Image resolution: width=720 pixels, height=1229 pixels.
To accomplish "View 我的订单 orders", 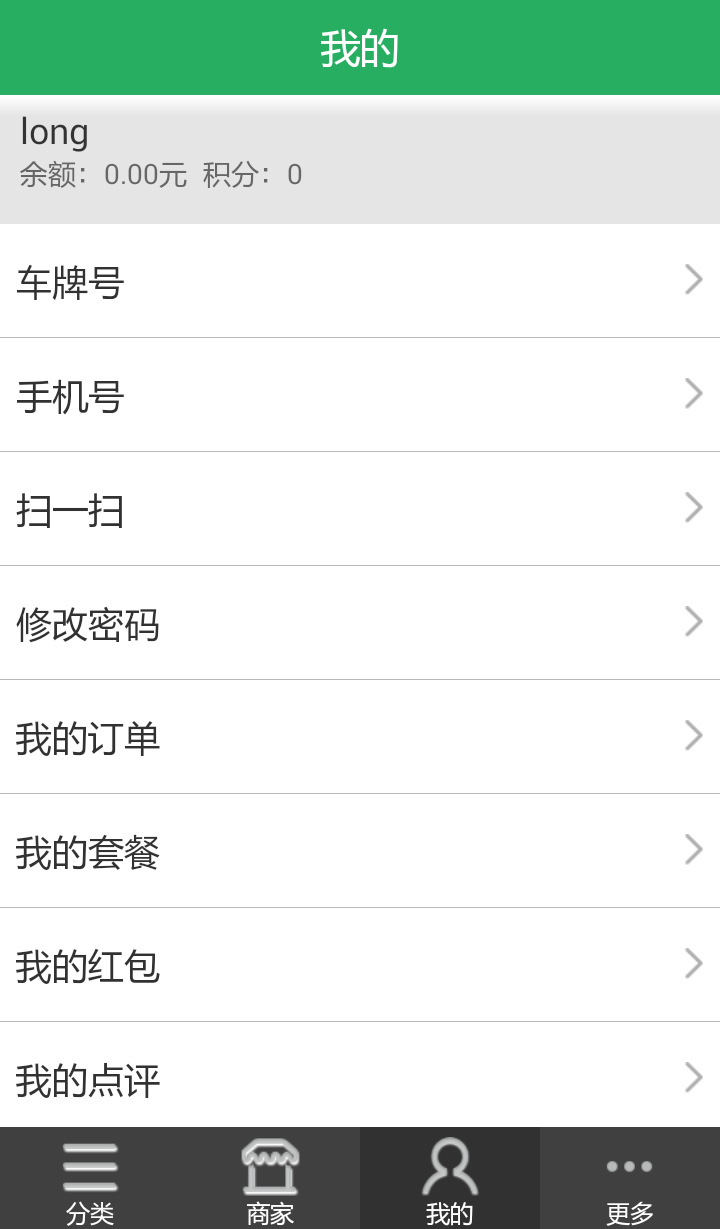I will [x=360, y=737].
